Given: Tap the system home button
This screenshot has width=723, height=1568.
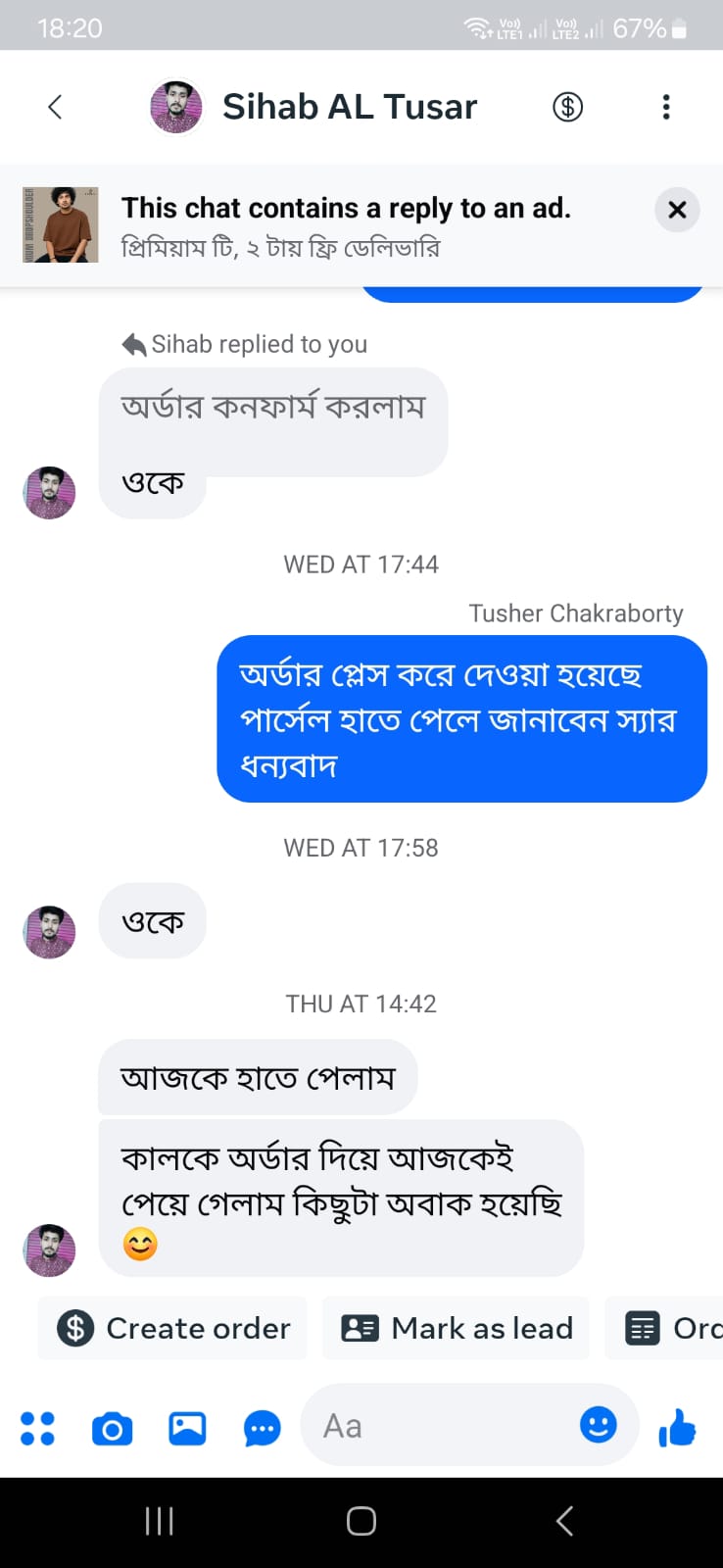Looking at the screenshot, I should (x=361, y=1521).
